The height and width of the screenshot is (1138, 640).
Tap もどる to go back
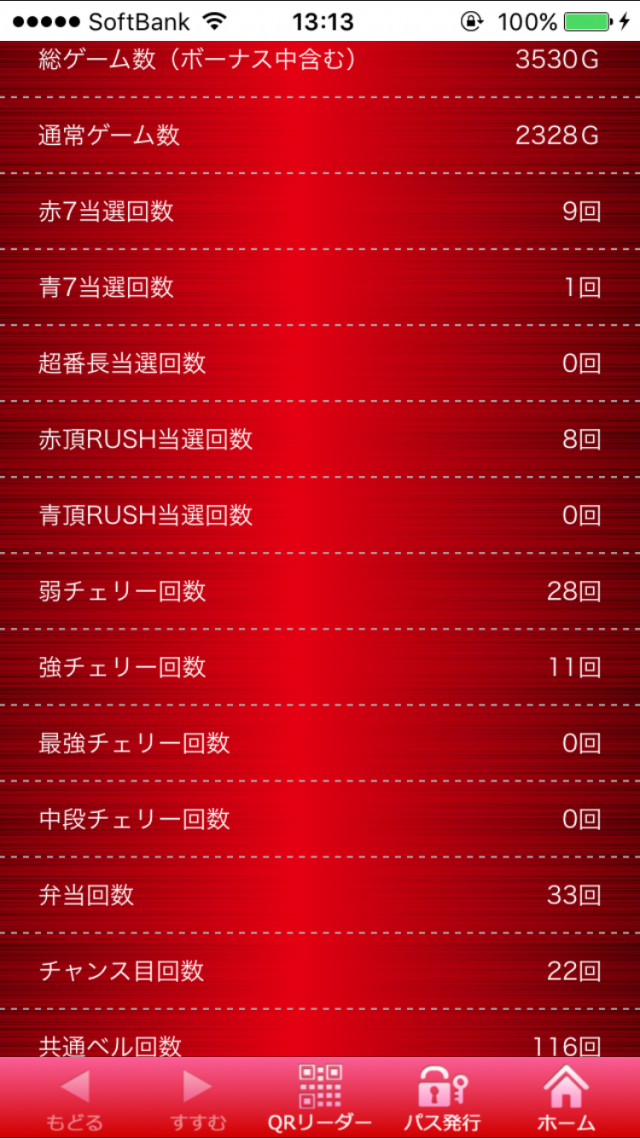click(75, 1098)
